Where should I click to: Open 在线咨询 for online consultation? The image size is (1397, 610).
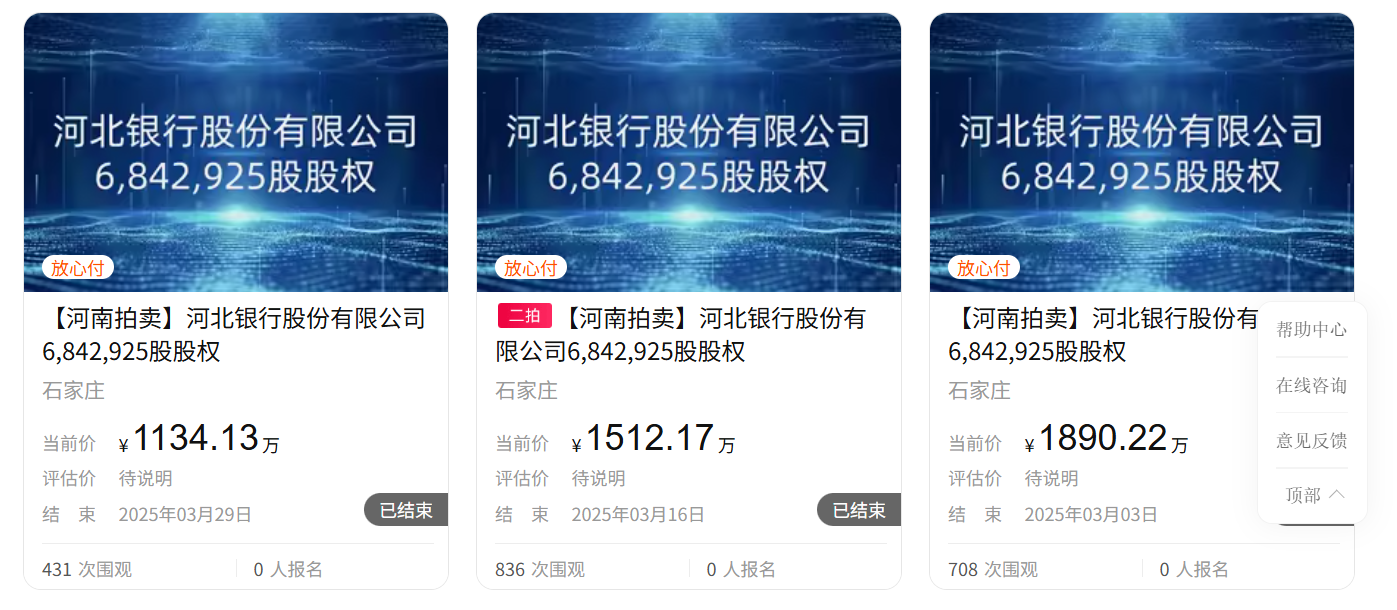click(x=1311, y=386)
